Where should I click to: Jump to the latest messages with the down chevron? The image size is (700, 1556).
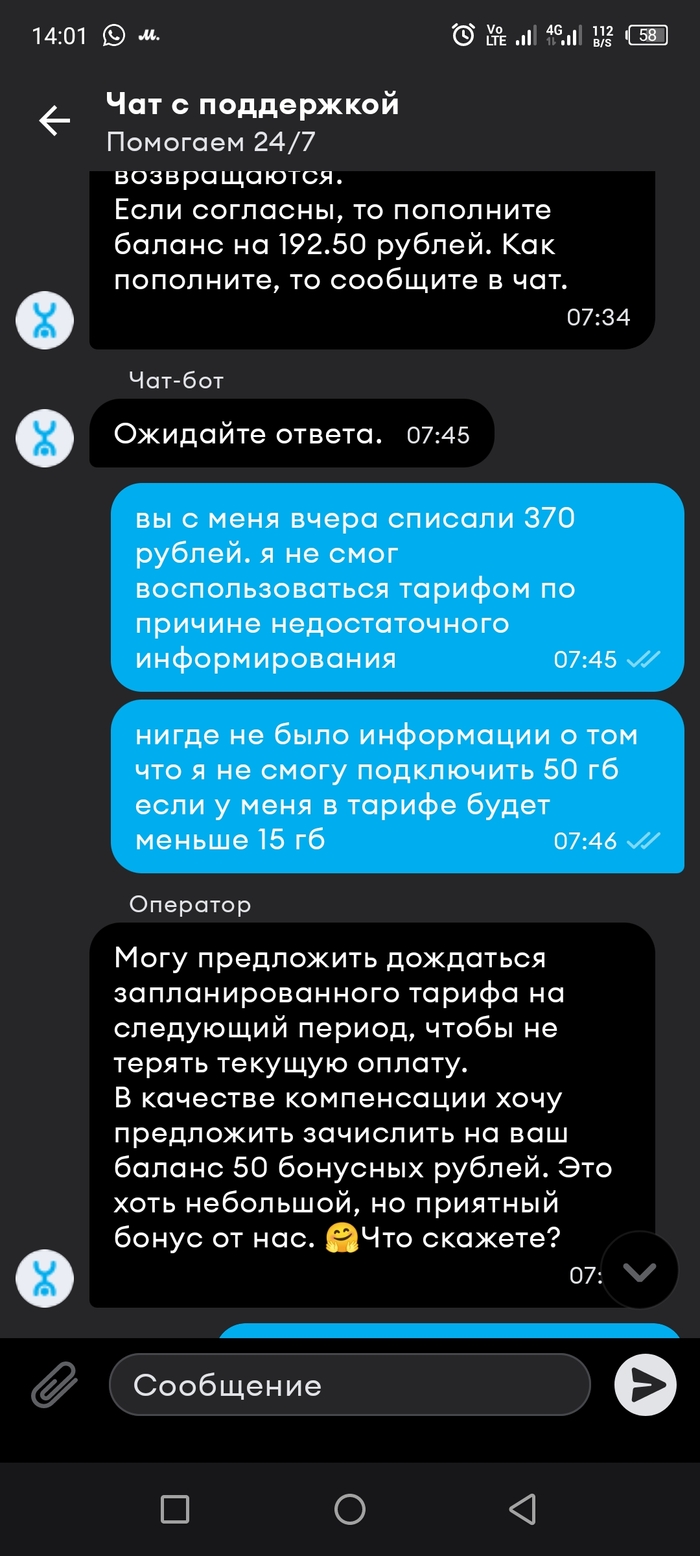[x=638, y=1271]
